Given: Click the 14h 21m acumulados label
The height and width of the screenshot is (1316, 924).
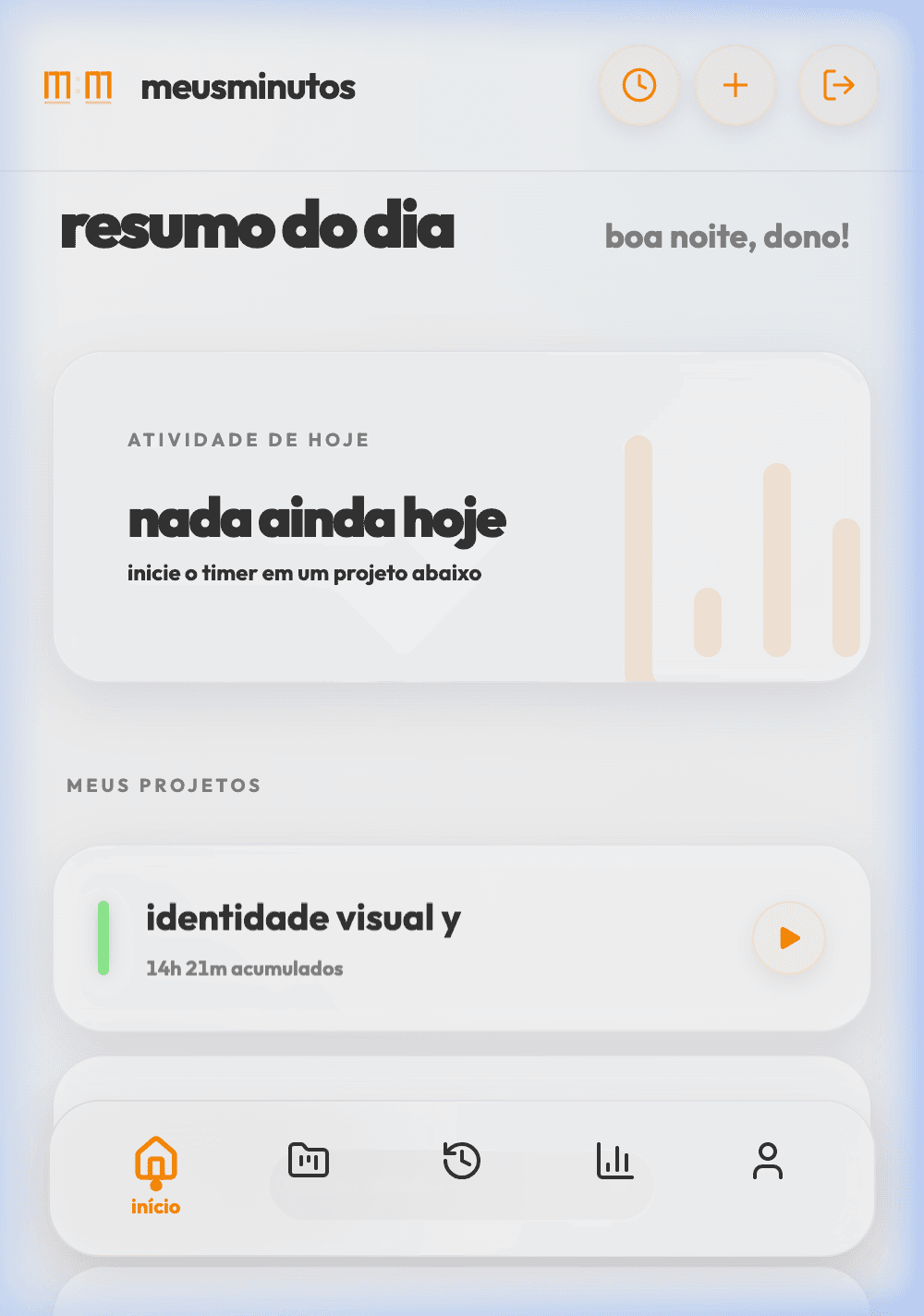Looking at the screenshot, I should click(245, 969).
